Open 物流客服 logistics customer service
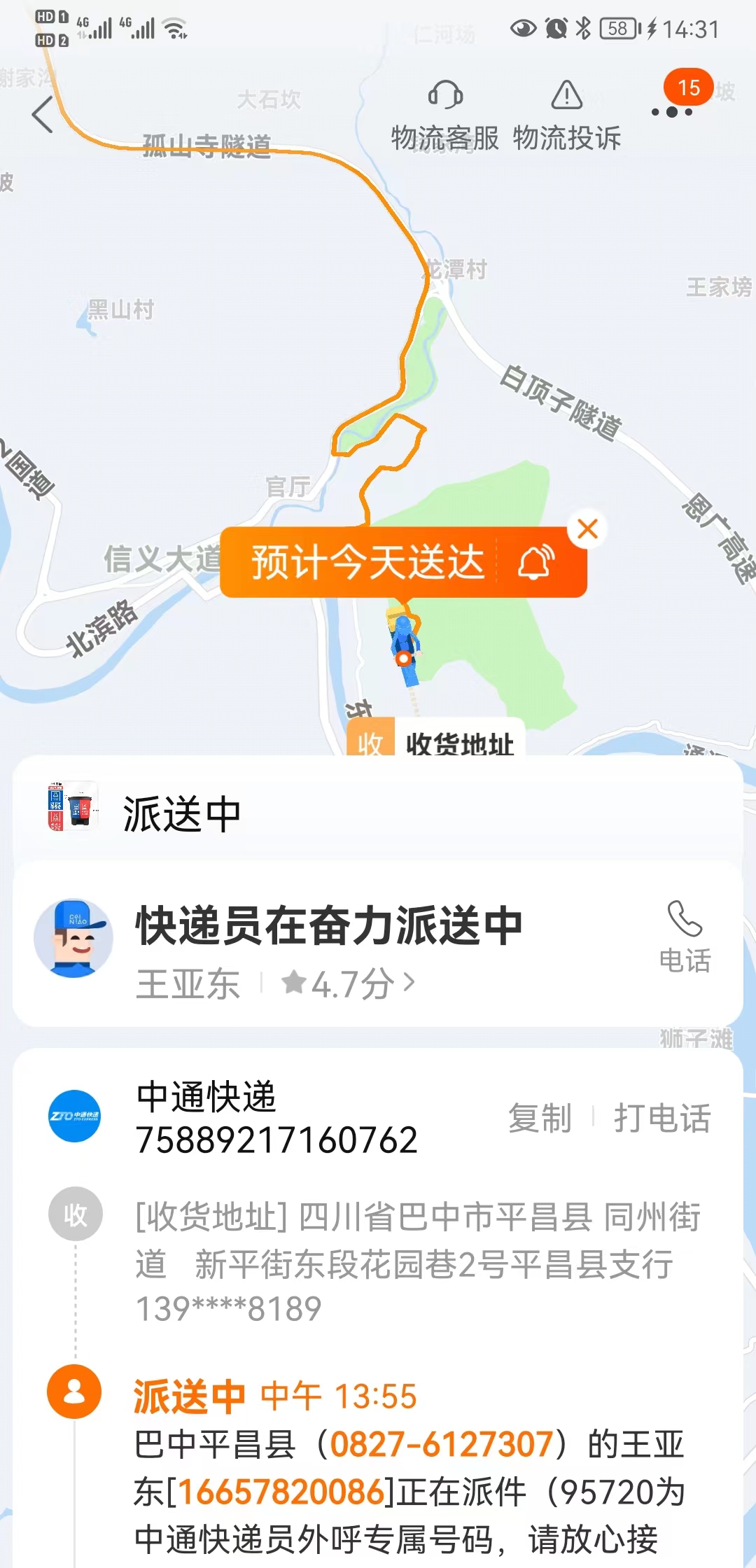 click(x=445, y=116)
